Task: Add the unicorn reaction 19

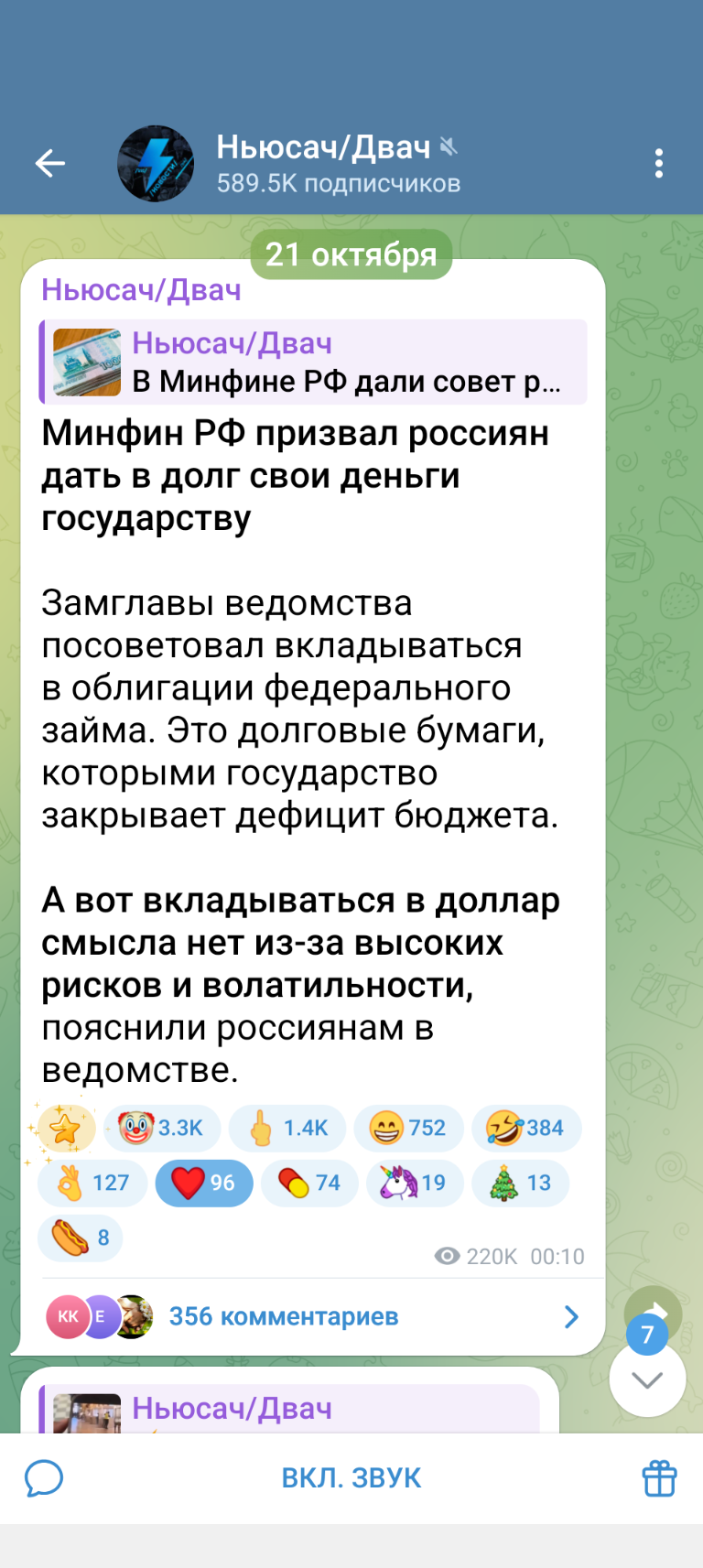Action: 415,1183
